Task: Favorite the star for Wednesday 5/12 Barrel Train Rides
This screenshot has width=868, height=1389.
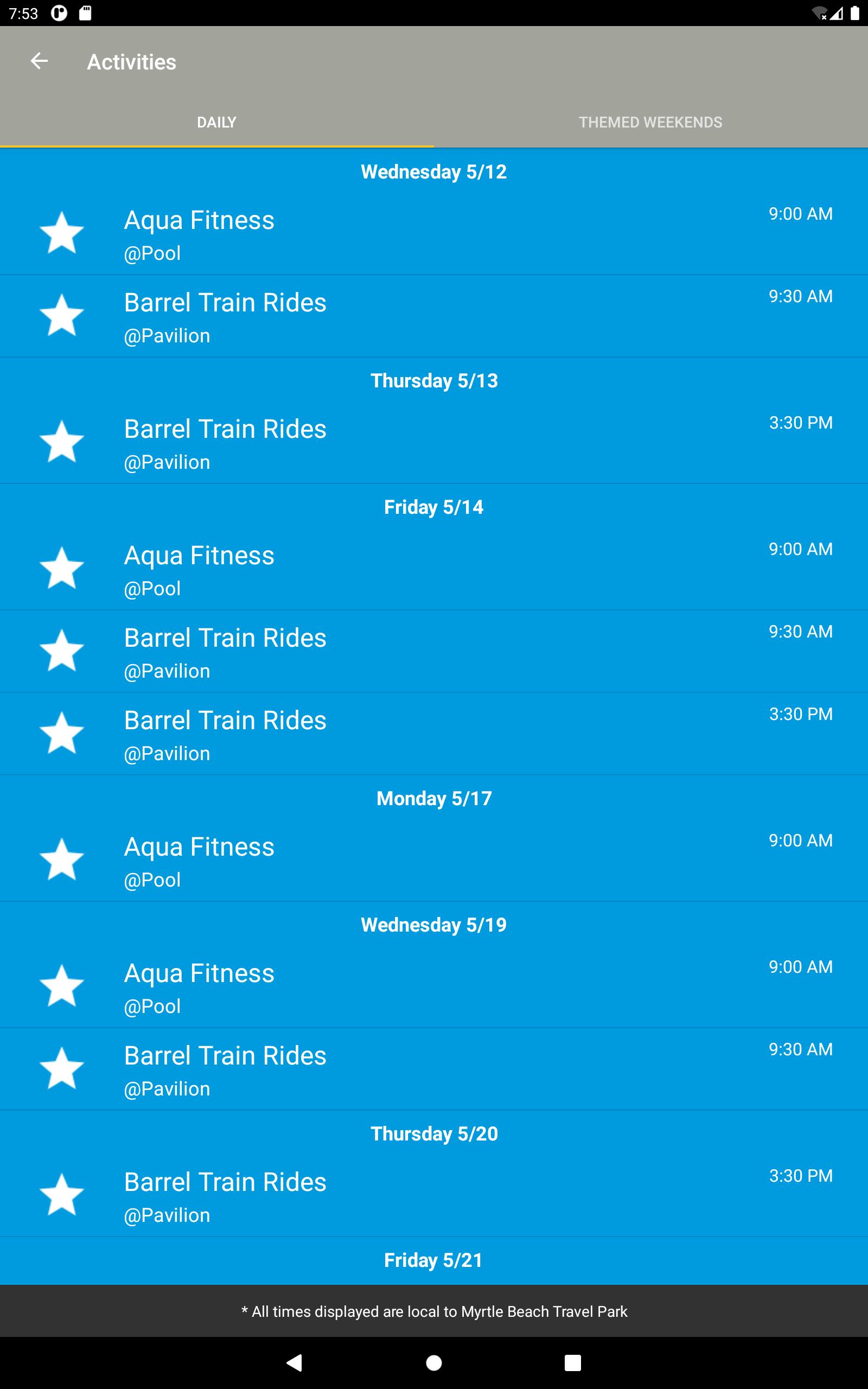Action: coord(61,316)
